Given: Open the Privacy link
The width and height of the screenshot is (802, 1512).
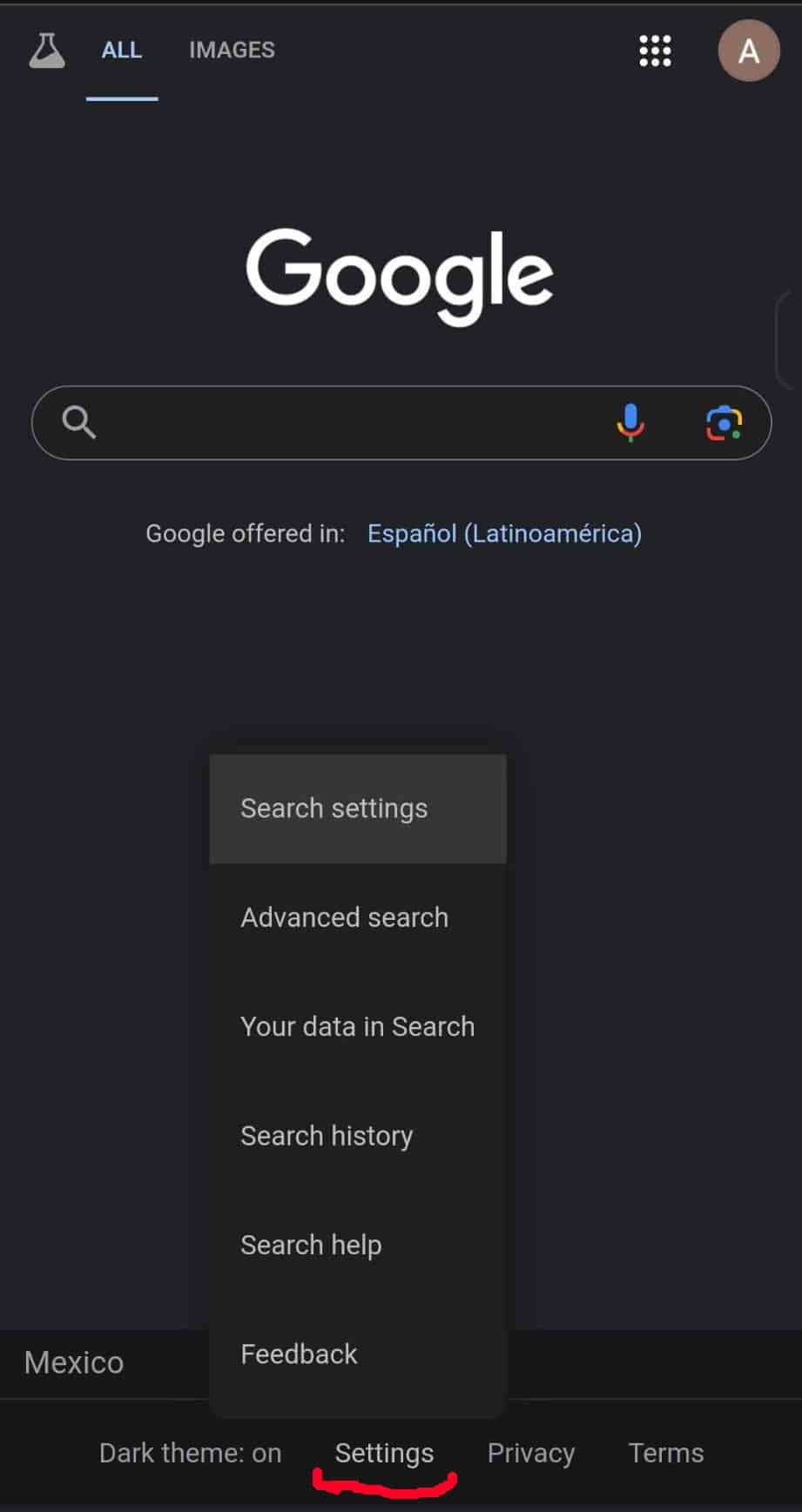Looking at the screenshot, I should [x=530, y=1453].
